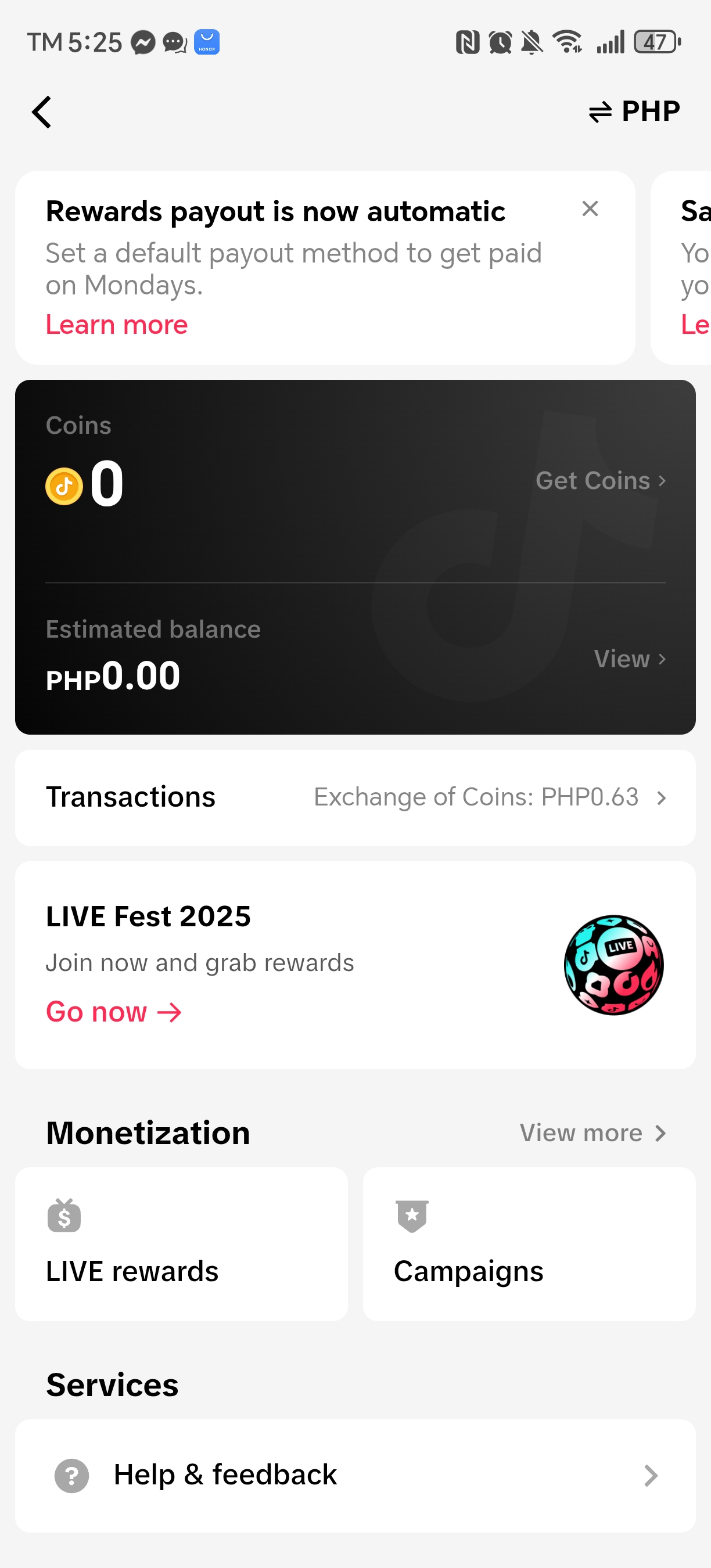Open the LIVE rewards card
Viewport: 711px width, 1568px height.
click(181, 1244)
